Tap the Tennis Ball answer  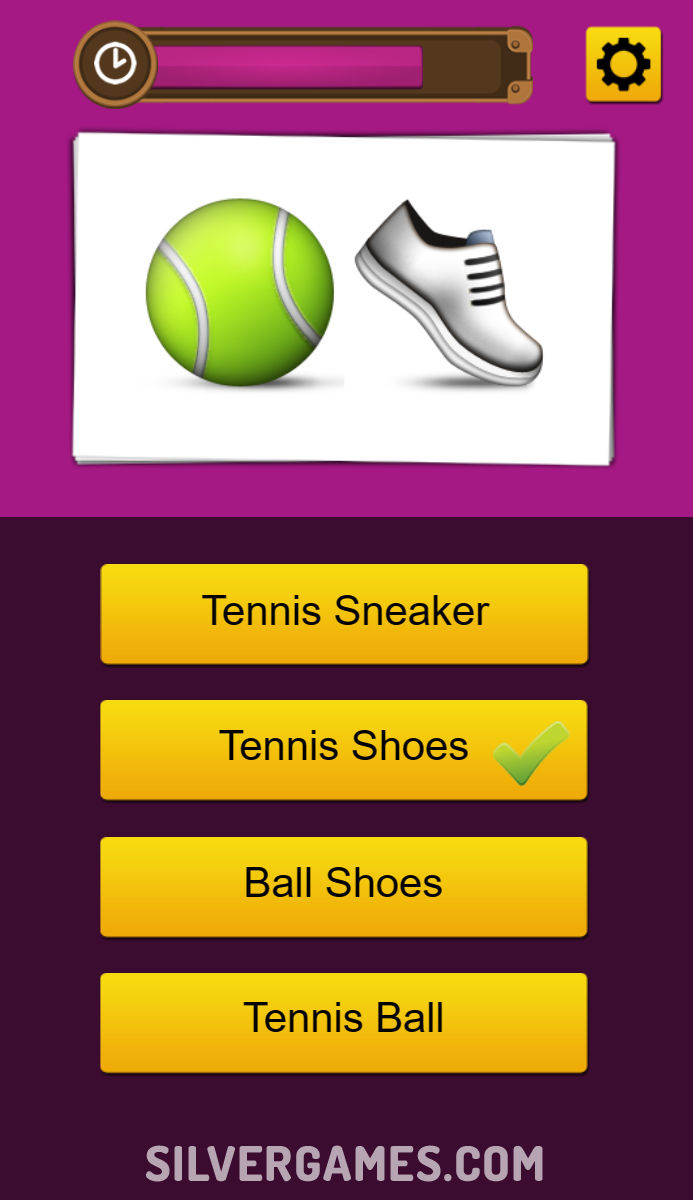[344, 1022]
